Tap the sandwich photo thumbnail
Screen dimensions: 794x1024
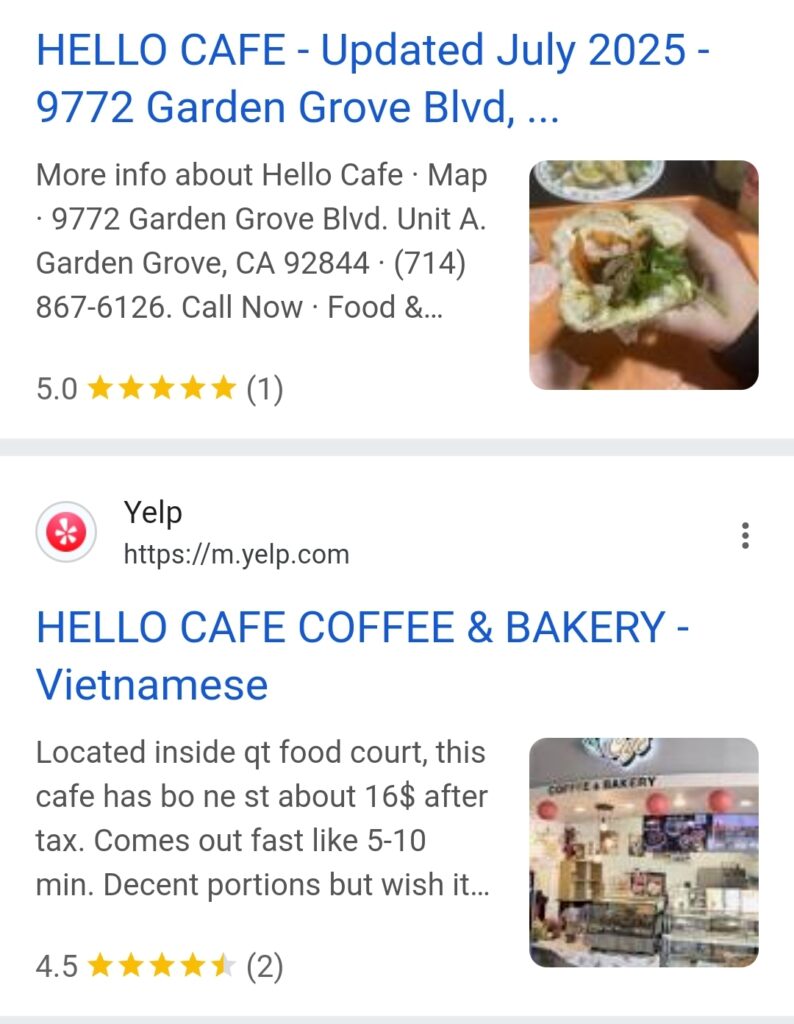(x=643, y=275)
